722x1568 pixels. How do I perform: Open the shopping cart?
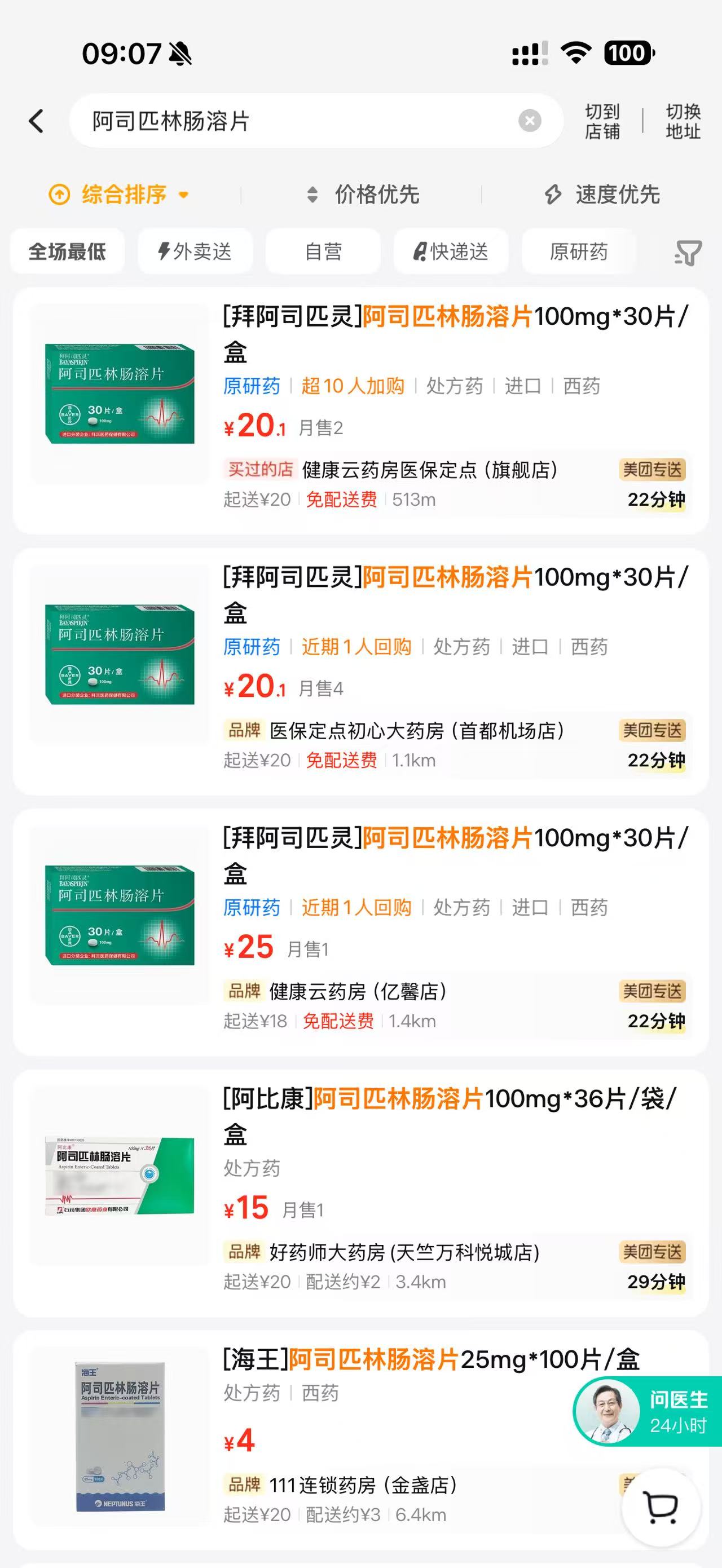coord(661,1507)
